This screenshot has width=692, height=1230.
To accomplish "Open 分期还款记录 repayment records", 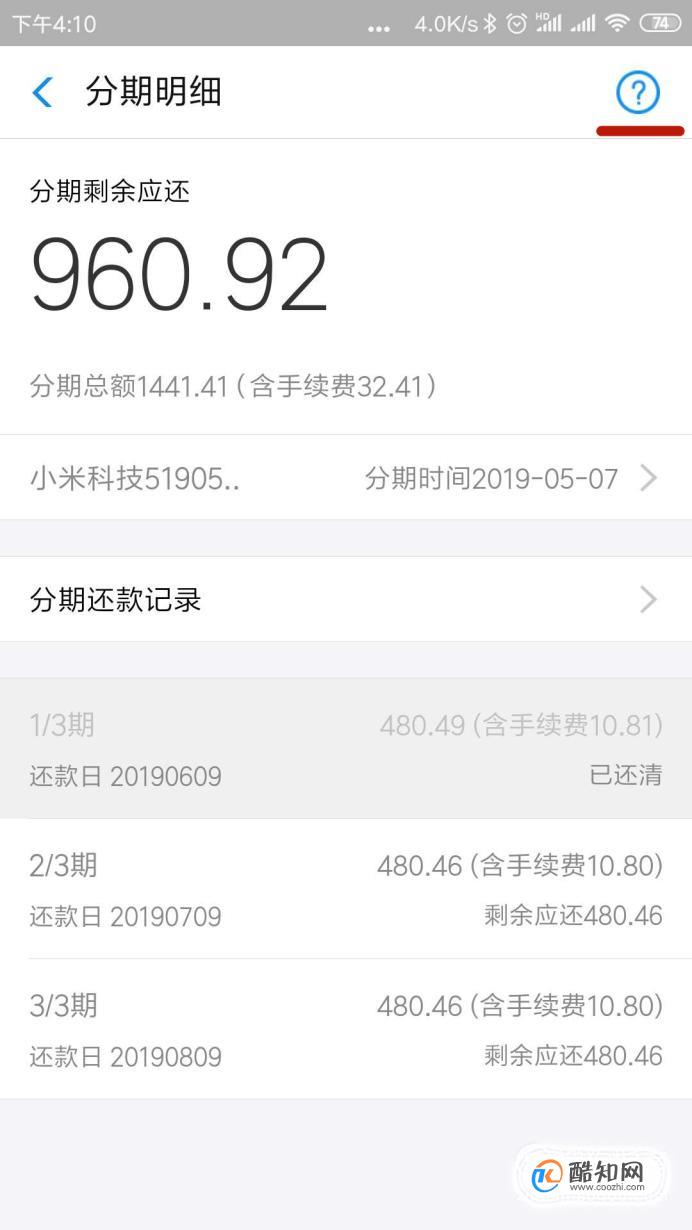I will [x=346, y=599].
